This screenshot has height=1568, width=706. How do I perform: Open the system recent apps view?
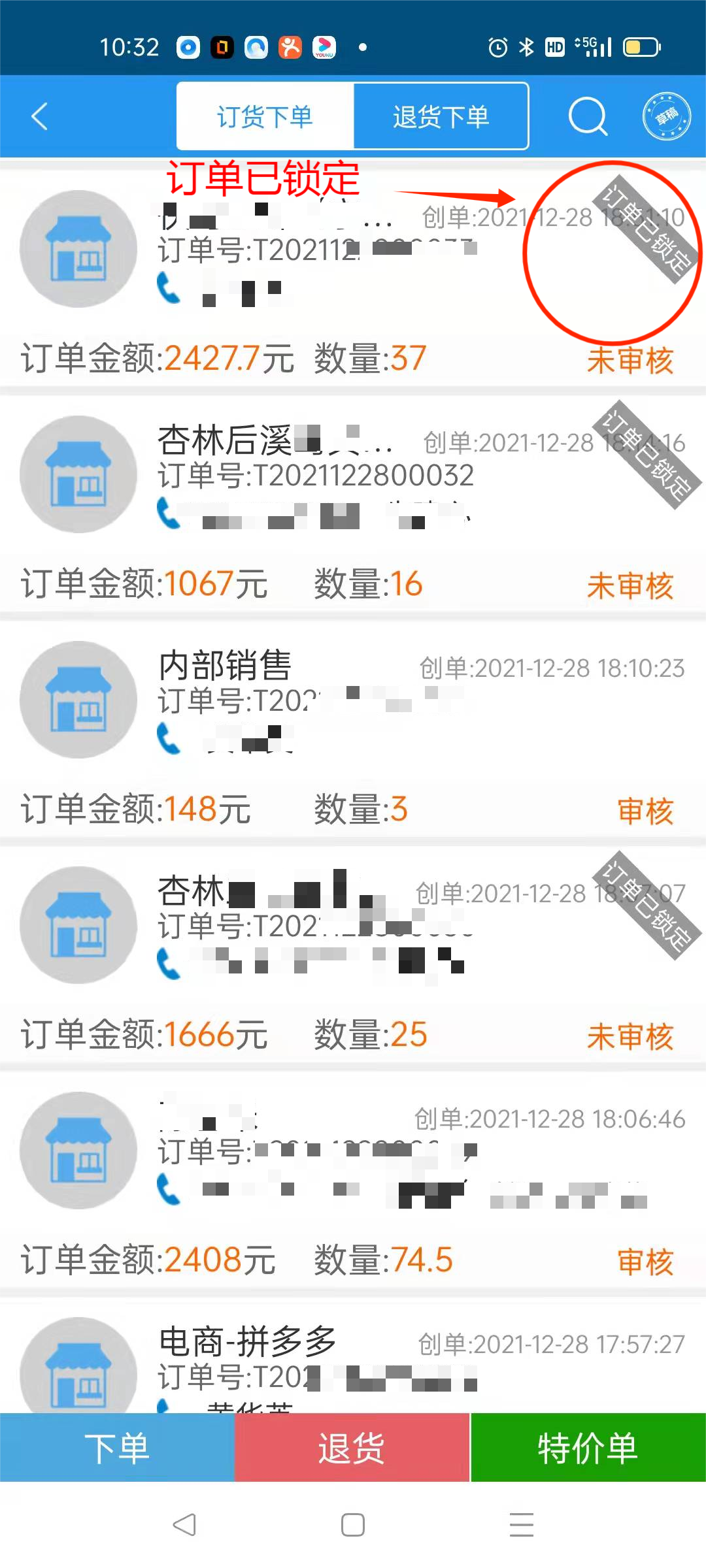(x=521, y=1525)
